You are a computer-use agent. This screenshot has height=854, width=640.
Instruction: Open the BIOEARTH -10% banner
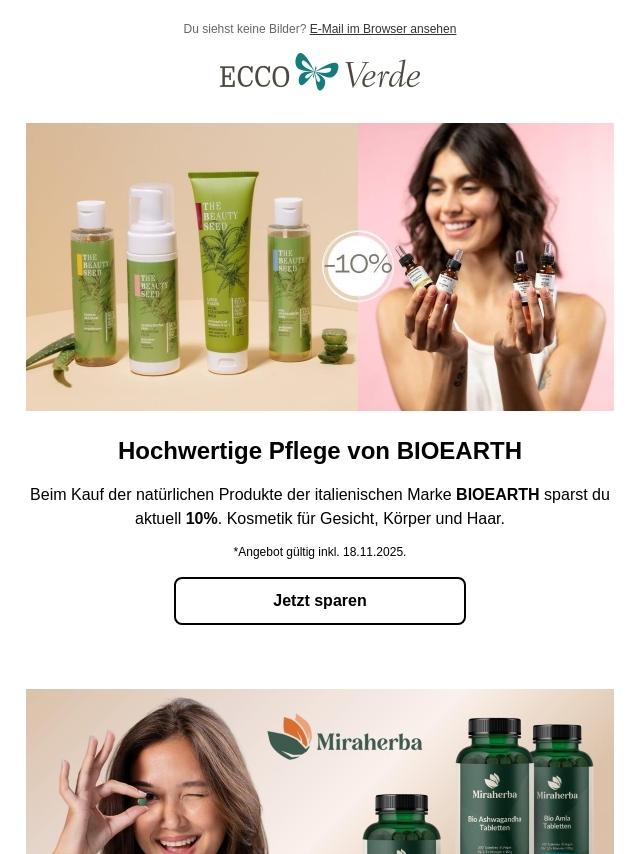tap(320, 267)
